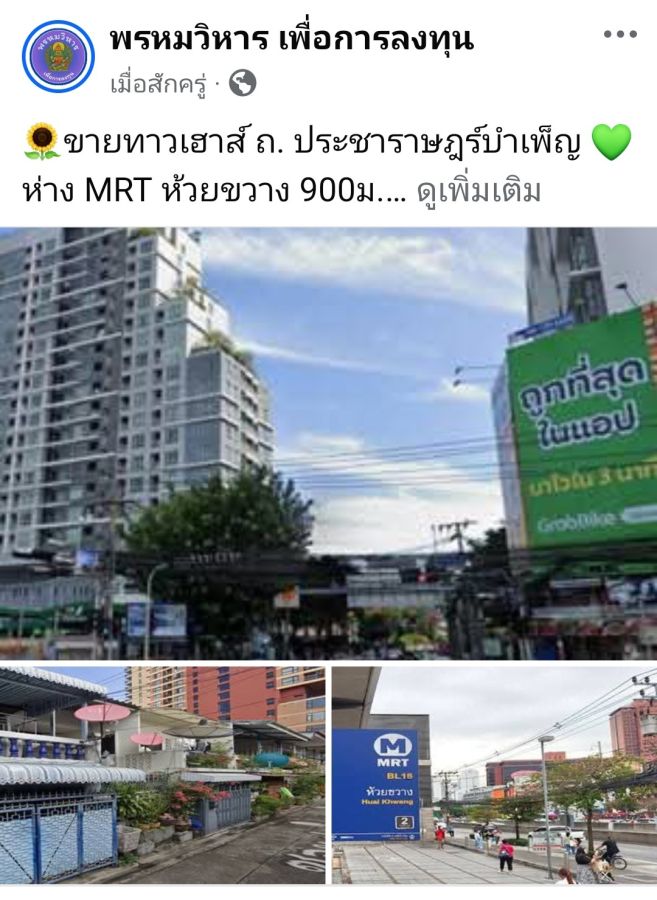Image resolution: width=657 pixels, height=900 pixels.
Task: Open the page name พรหมวิหาร เพื่อการลงทุน
Action: [x=291, y=40]
